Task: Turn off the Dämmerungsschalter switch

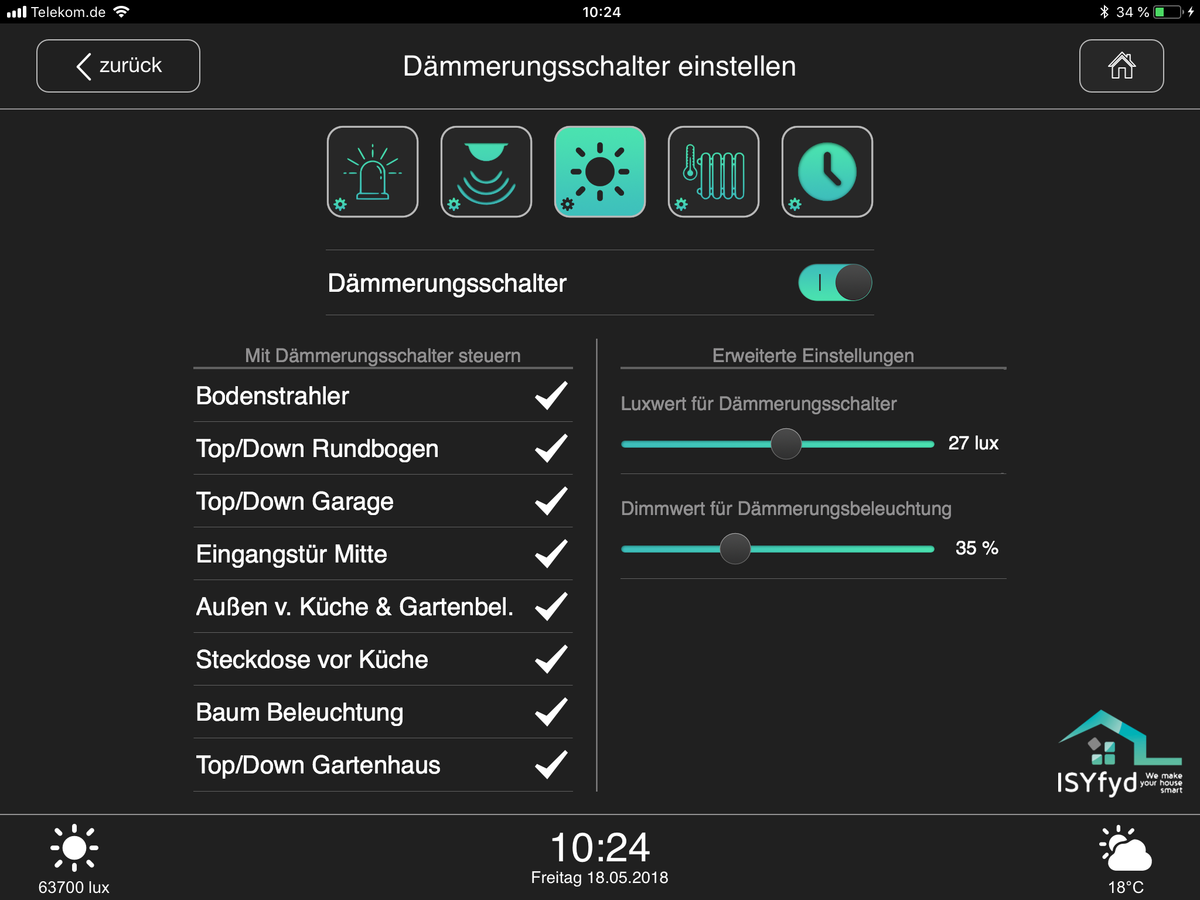Action: click(835, 283)
